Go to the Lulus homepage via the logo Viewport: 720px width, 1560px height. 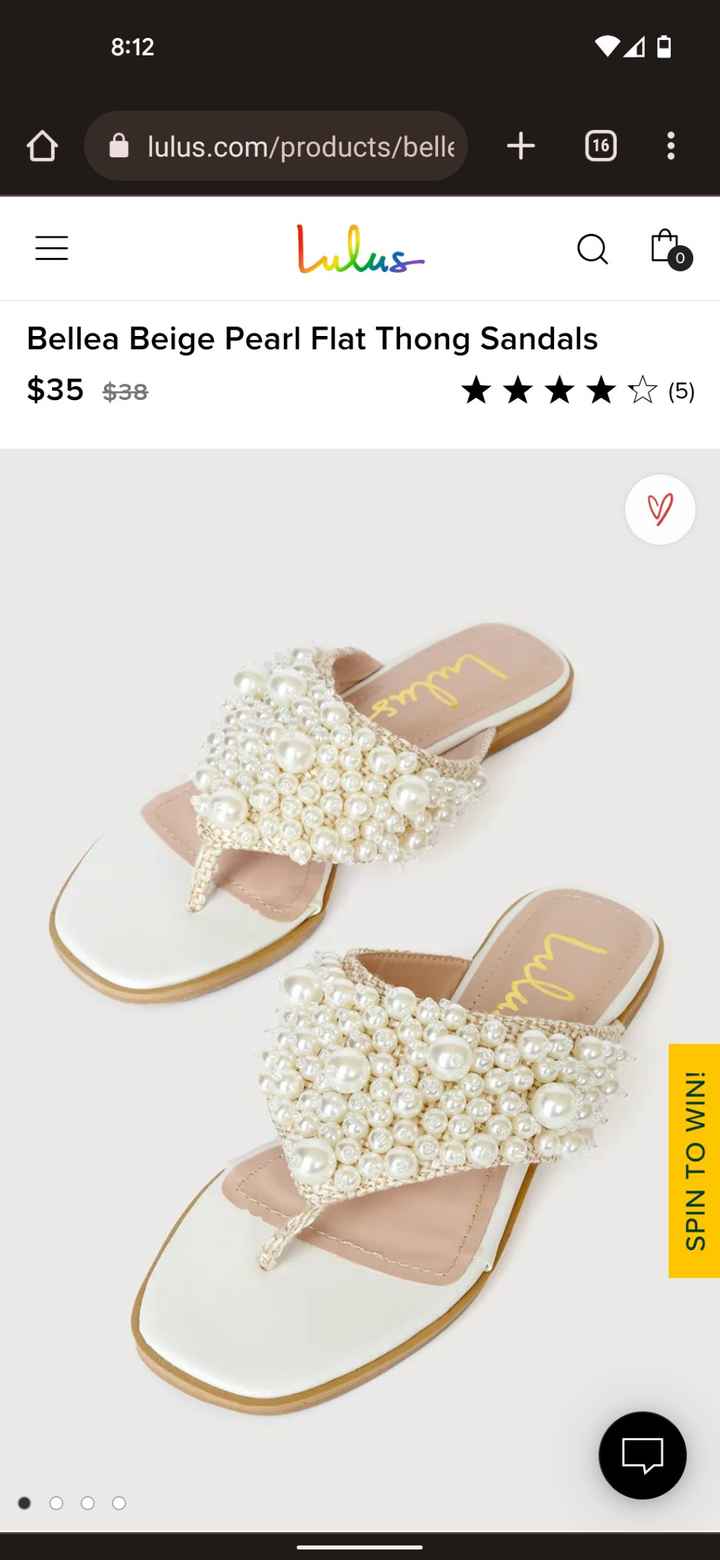[x=360, y=248]
